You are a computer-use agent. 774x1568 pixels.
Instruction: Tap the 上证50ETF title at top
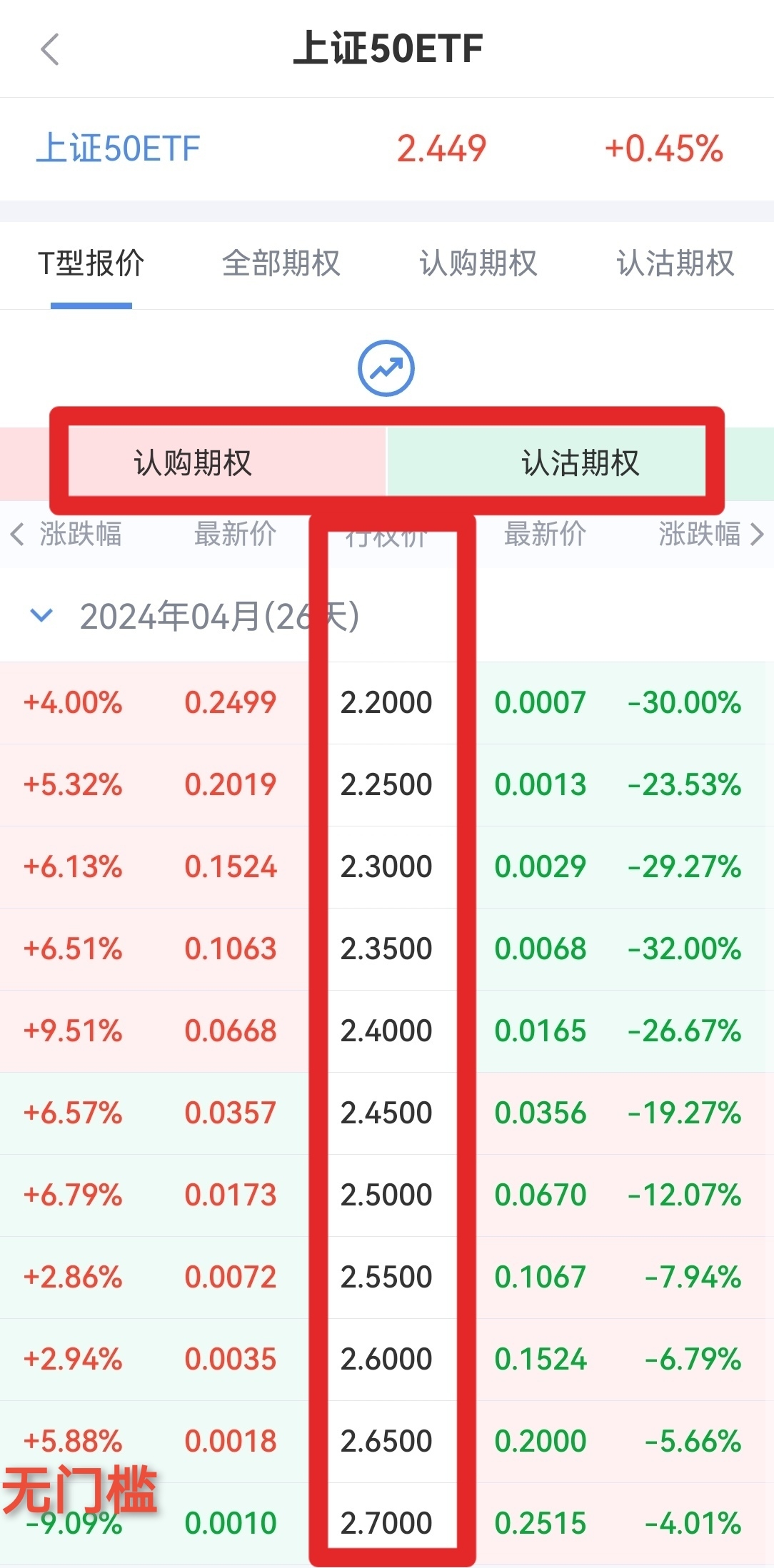tap(386, 49)
